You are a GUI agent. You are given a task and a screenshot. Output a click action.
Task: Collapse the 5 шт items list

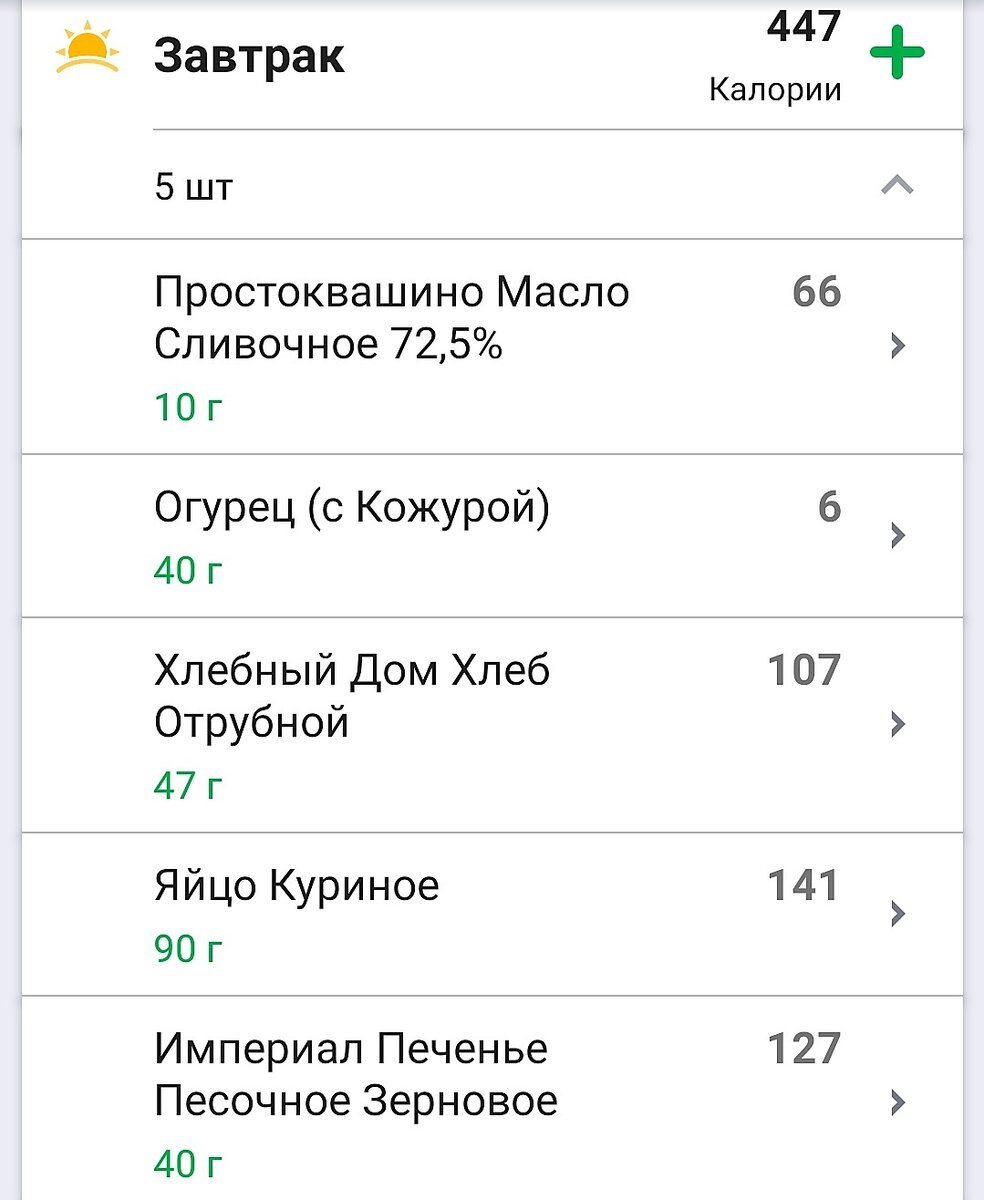point(897,186)
